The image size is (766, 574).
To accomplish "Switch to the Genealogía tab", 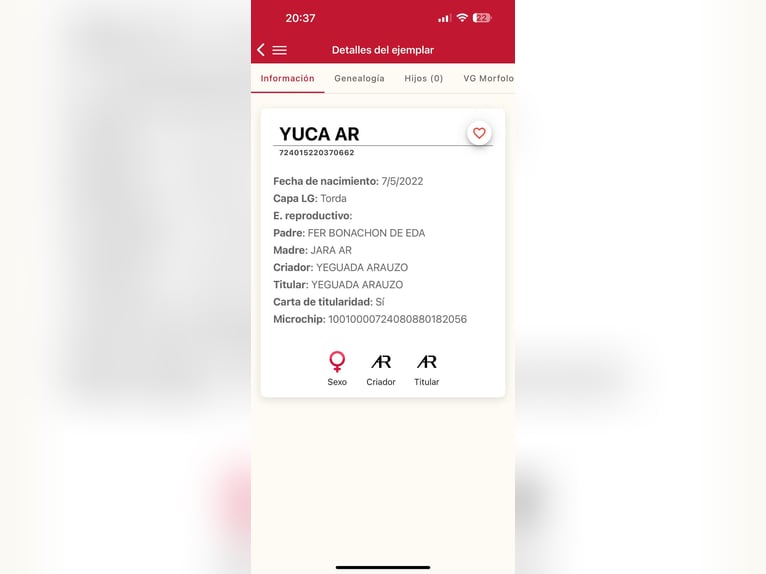I will pos(359,78).
